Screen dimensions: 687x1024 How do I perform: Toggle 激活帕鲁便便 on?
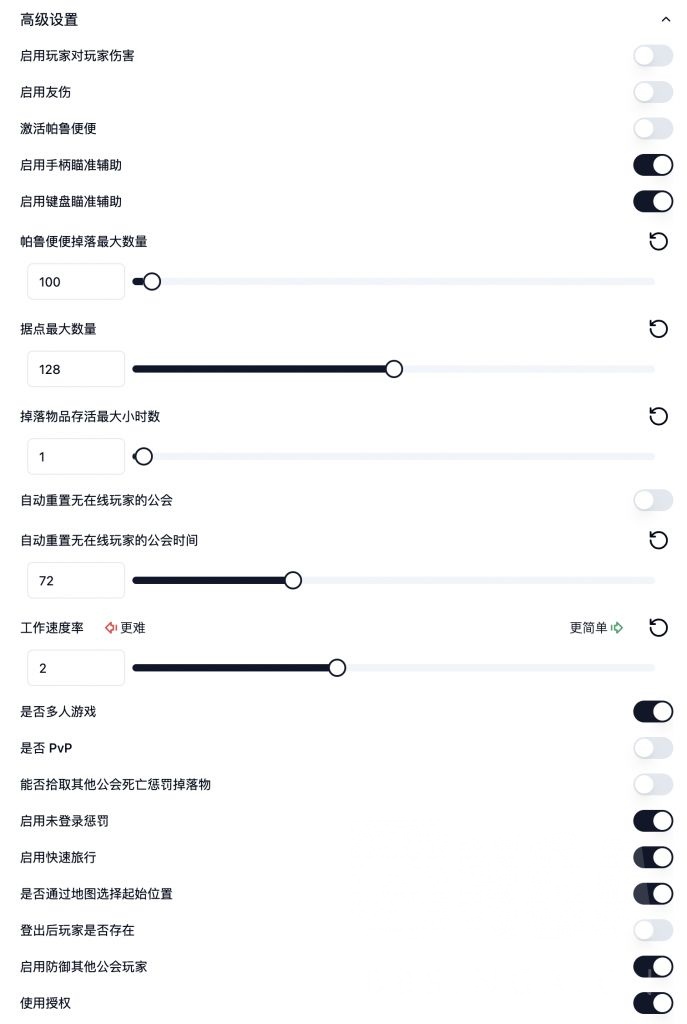coord(653,128)
